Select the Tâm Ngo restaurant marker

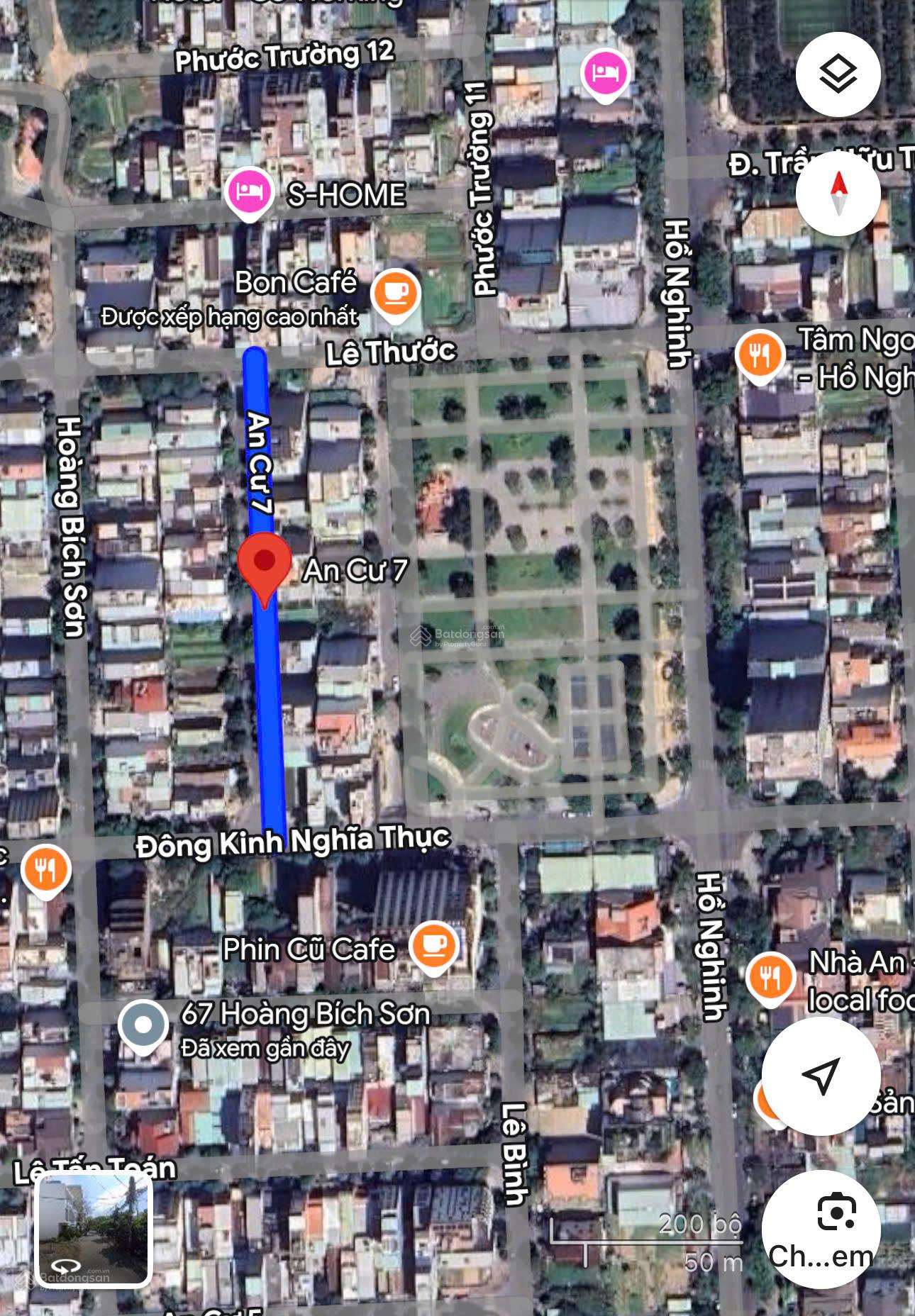[760, 355]
